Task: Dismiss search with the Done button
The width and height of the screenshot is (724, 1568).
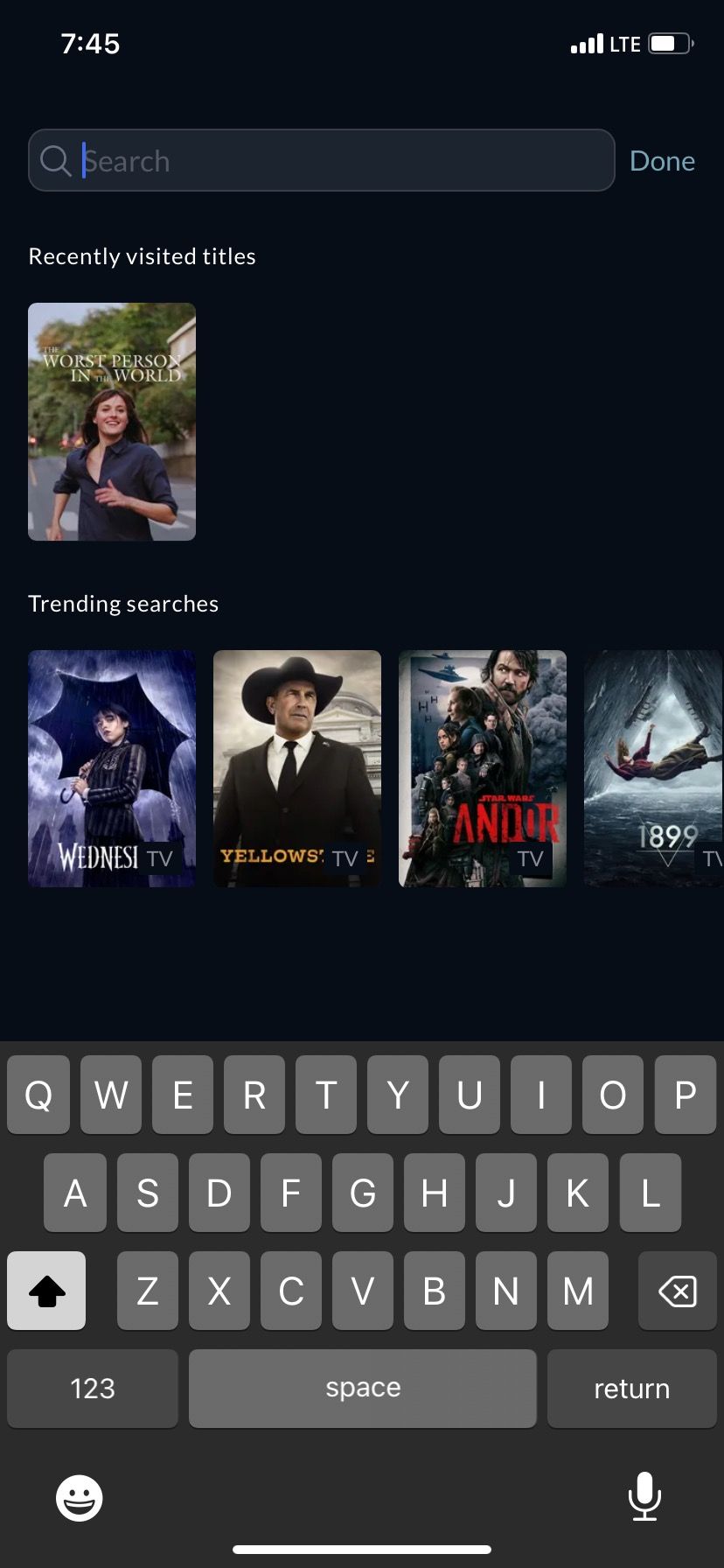Action: point(662,161)
